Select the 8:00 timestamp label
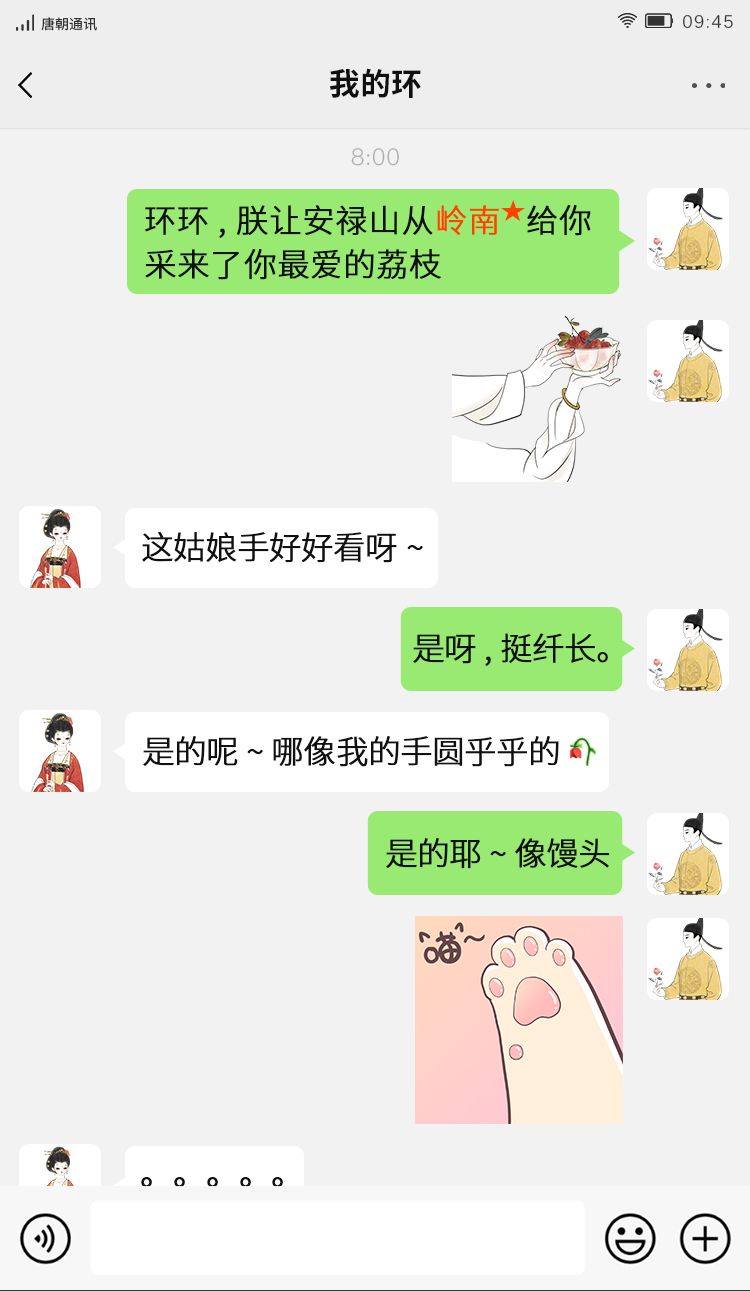 tap(375, 157)
